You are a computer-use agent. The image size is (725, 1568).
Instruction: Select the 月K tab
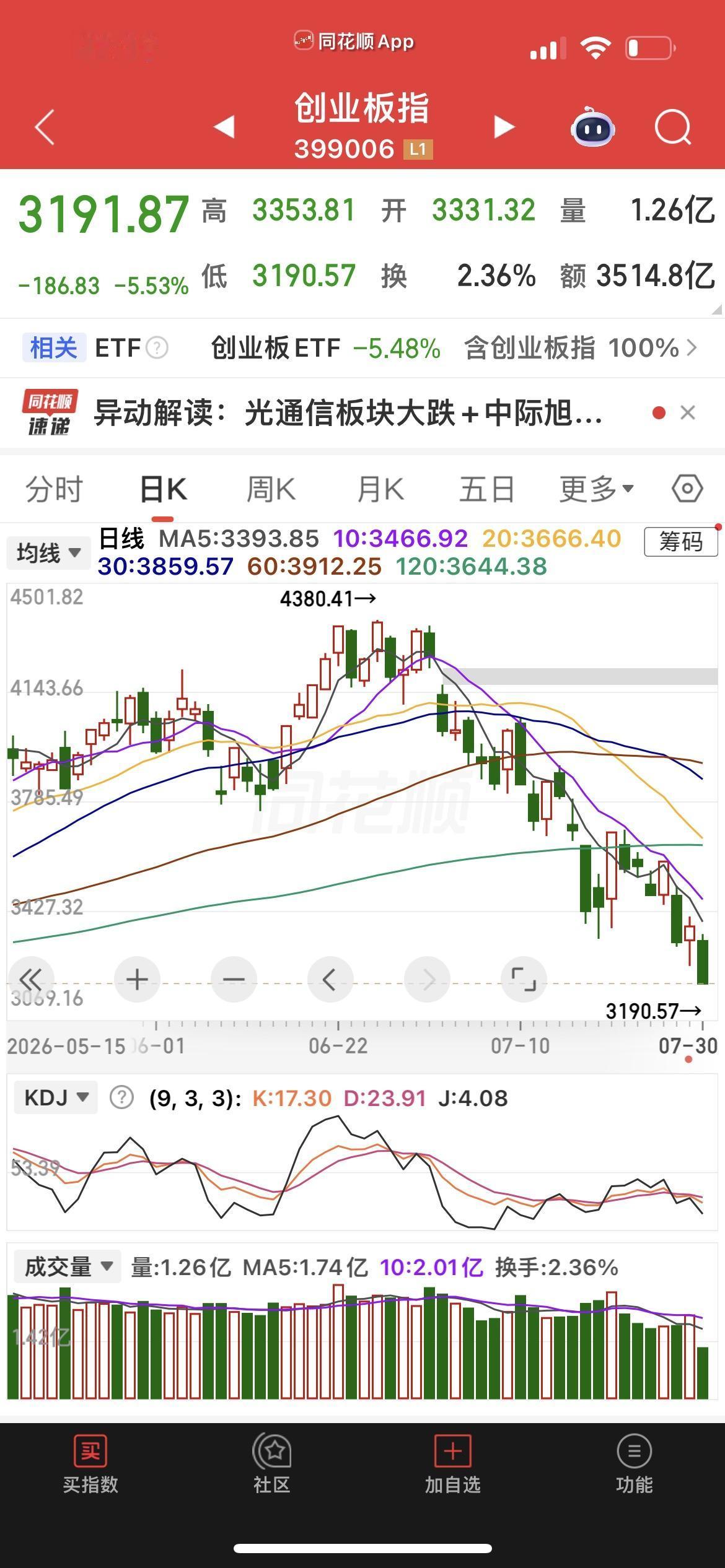[380, 489]
